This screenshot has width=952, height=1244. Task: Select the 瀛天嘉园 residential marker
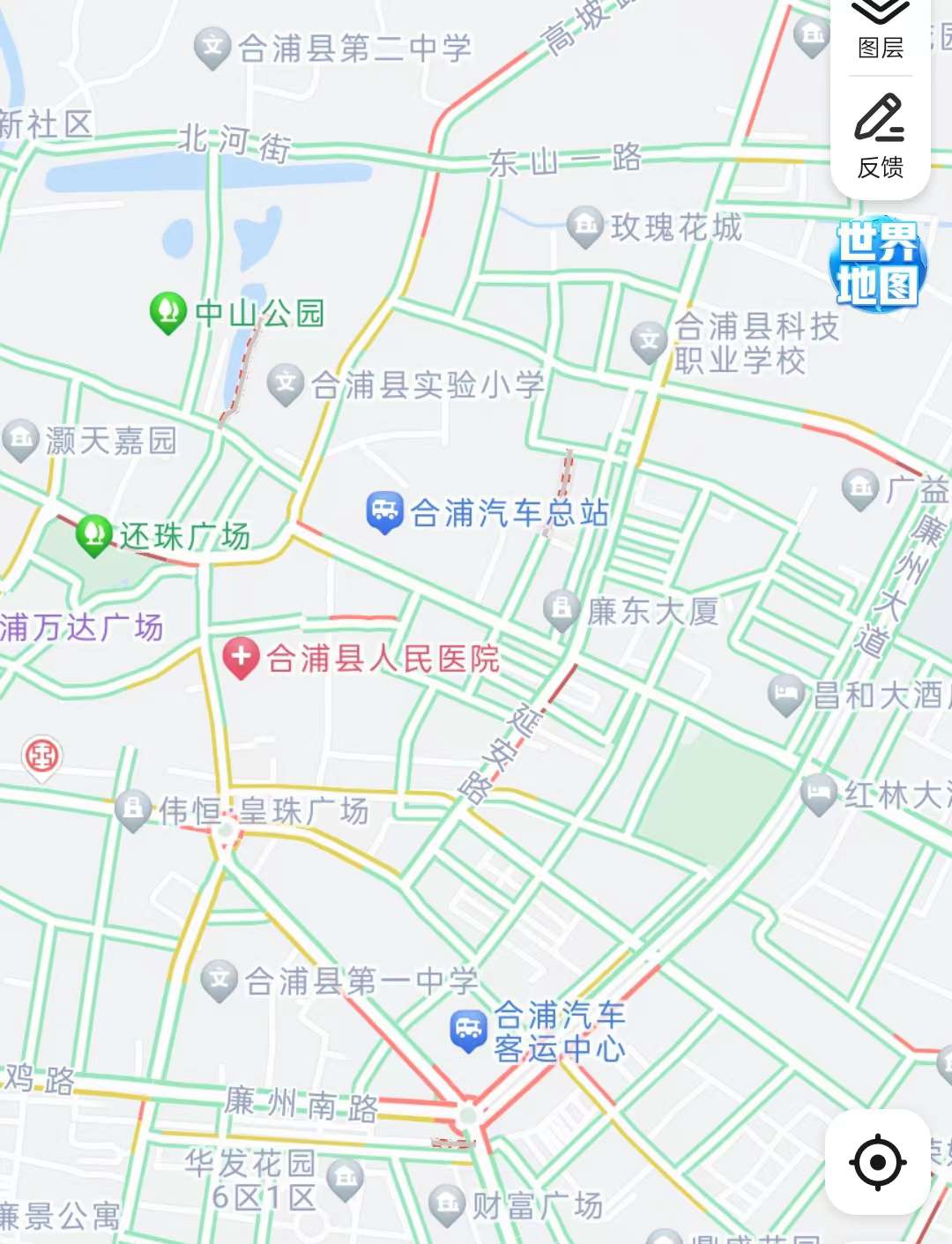click(20, 439)
